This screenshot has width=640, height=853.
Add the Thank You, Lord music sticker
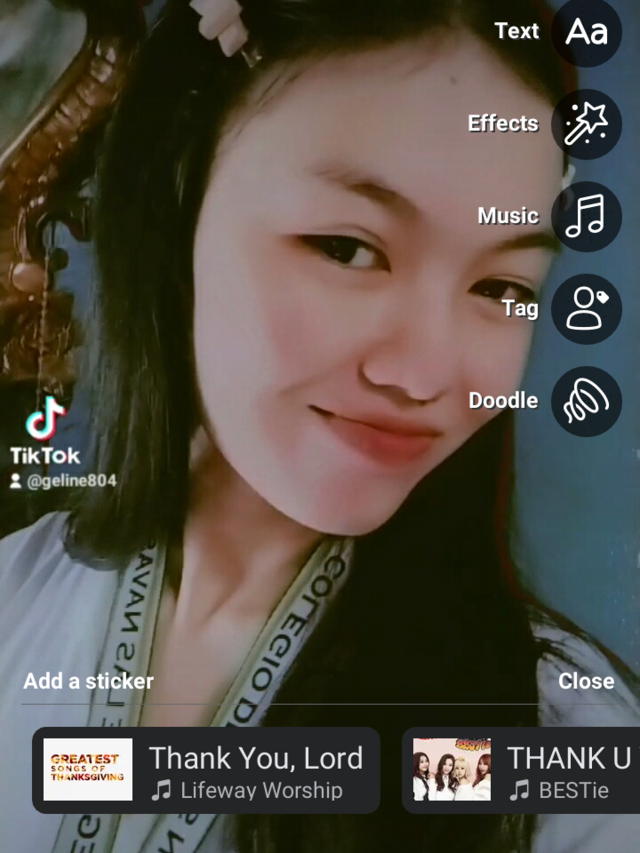(x=206, y=771)
